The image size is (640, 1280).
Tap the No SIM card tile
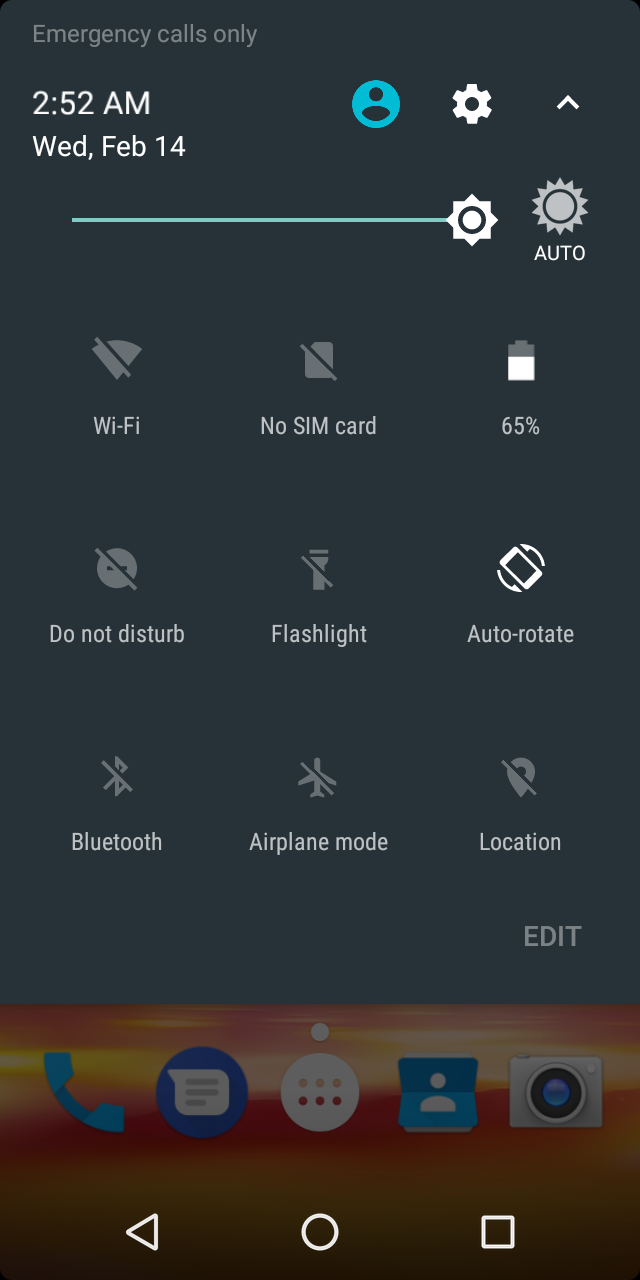pos(319,360)
